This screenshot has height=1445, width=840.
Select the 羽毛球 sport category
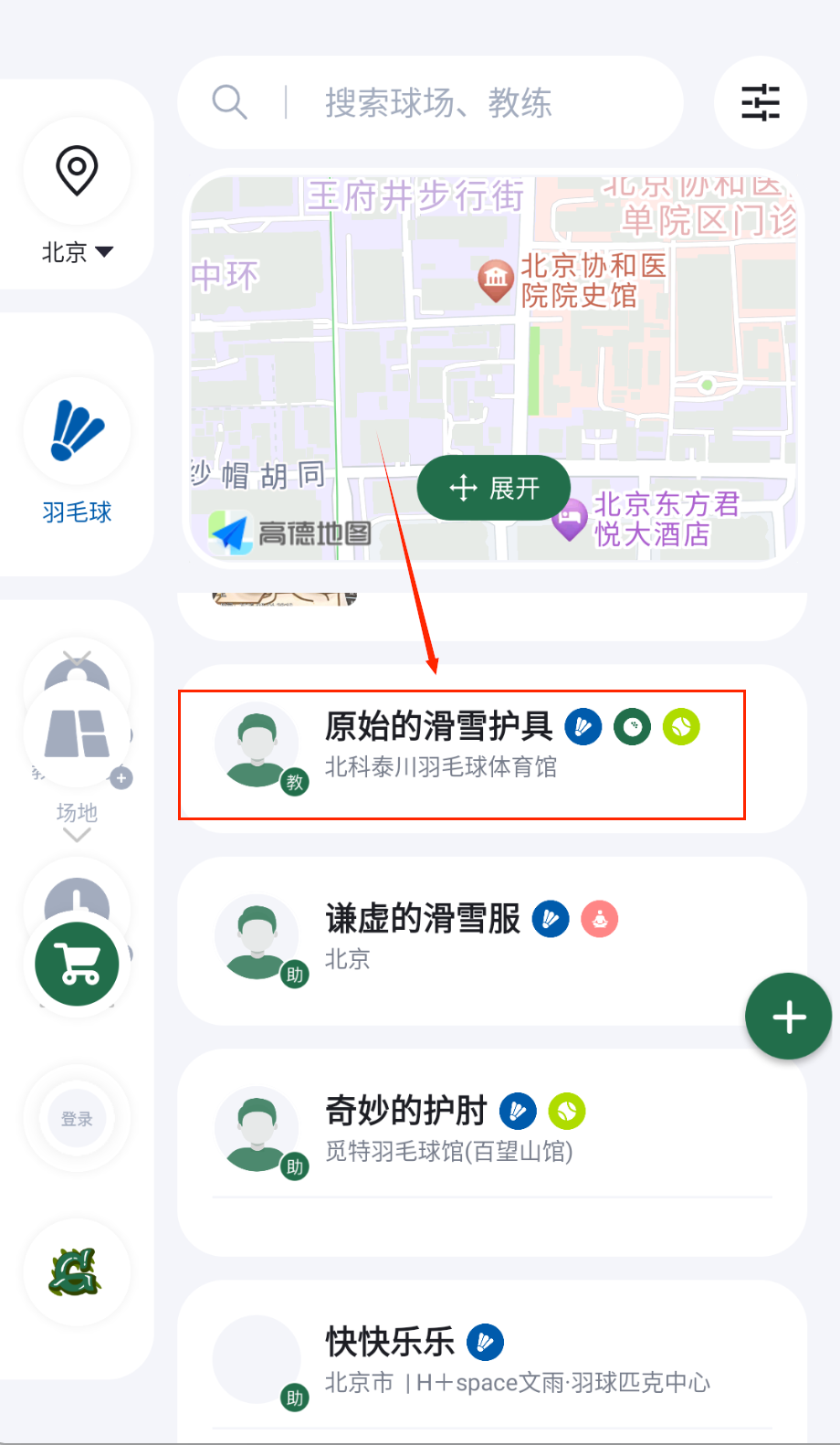click(x=77, y=448)
